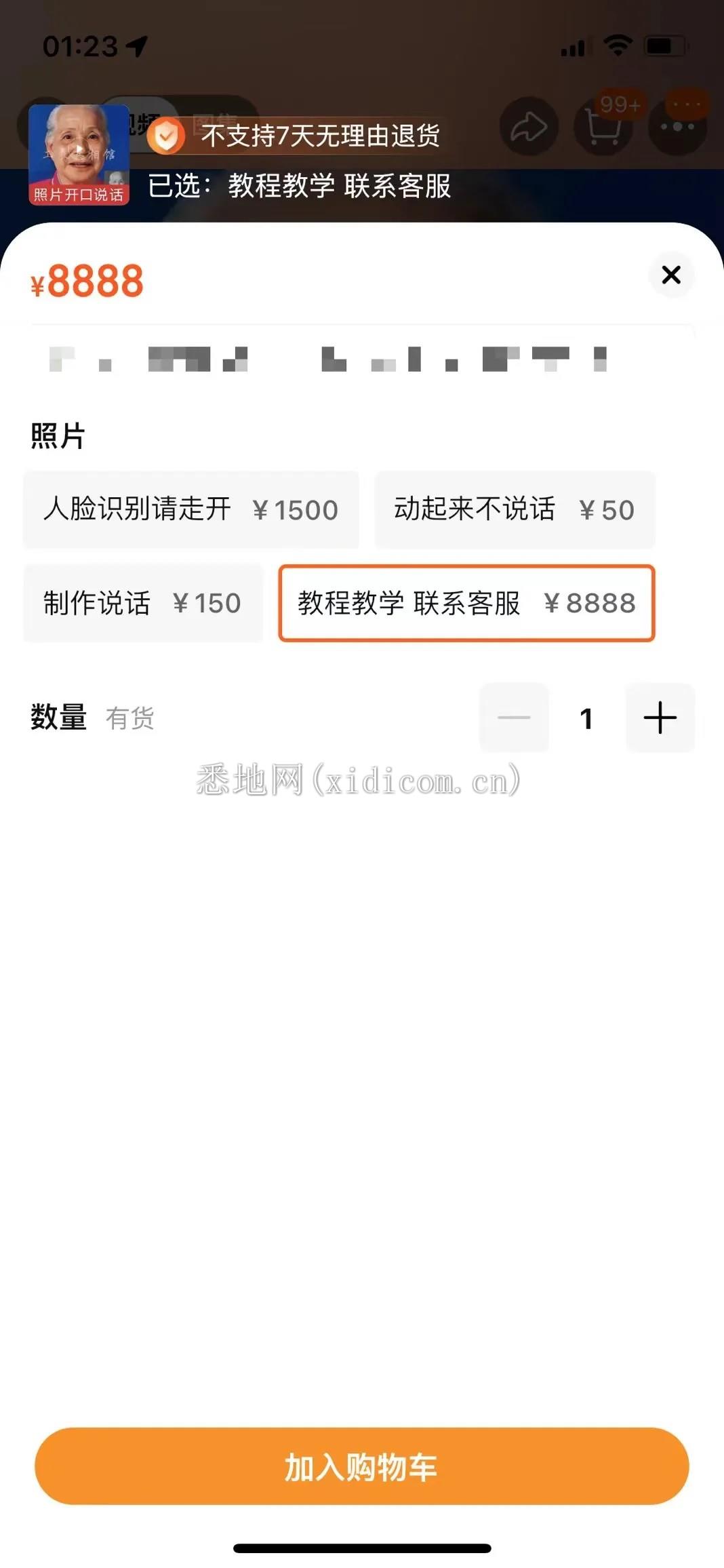This screenshot has width=724, height=1568.
Task: Tap the three-dots more options icon
Action: [680, 126]
